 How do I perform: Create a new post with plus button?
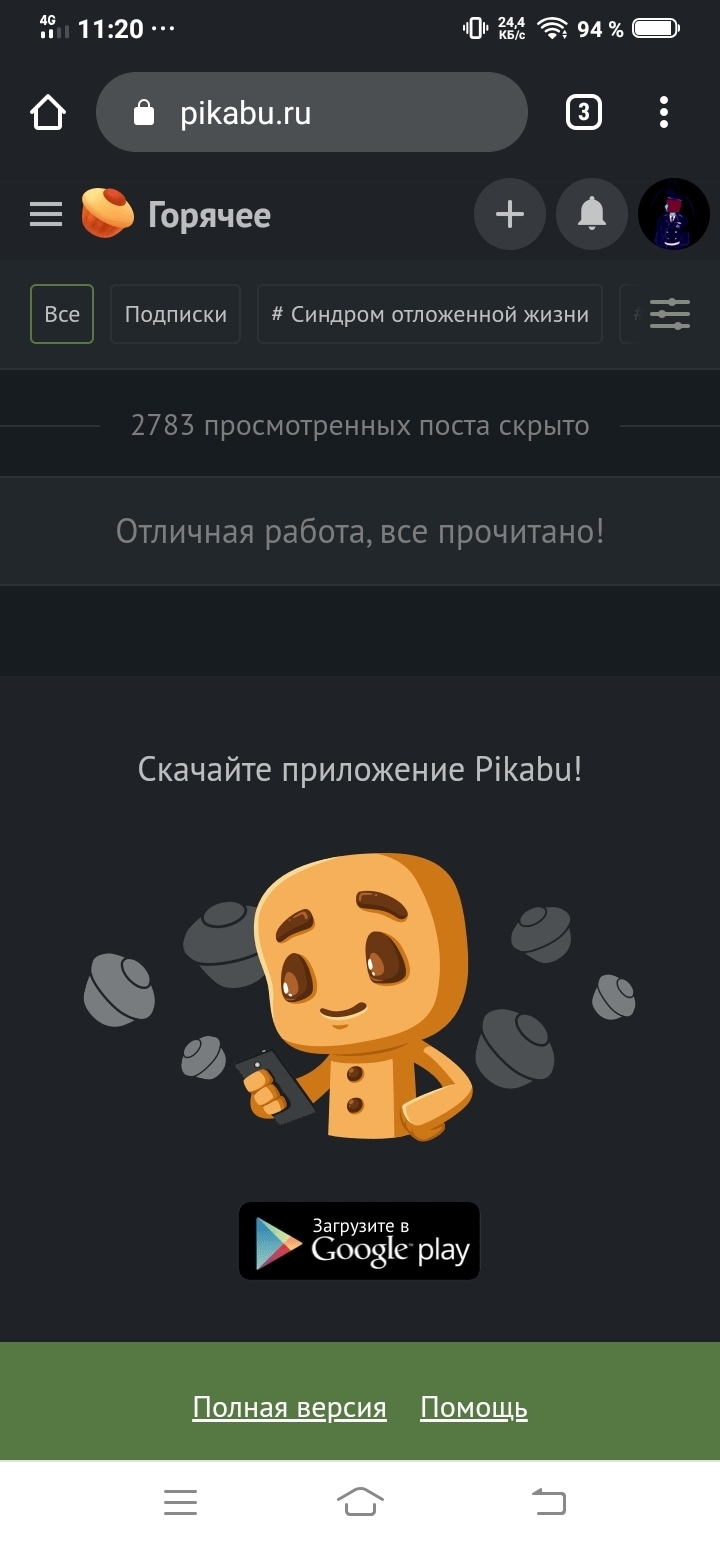click(x=510, y=214)
